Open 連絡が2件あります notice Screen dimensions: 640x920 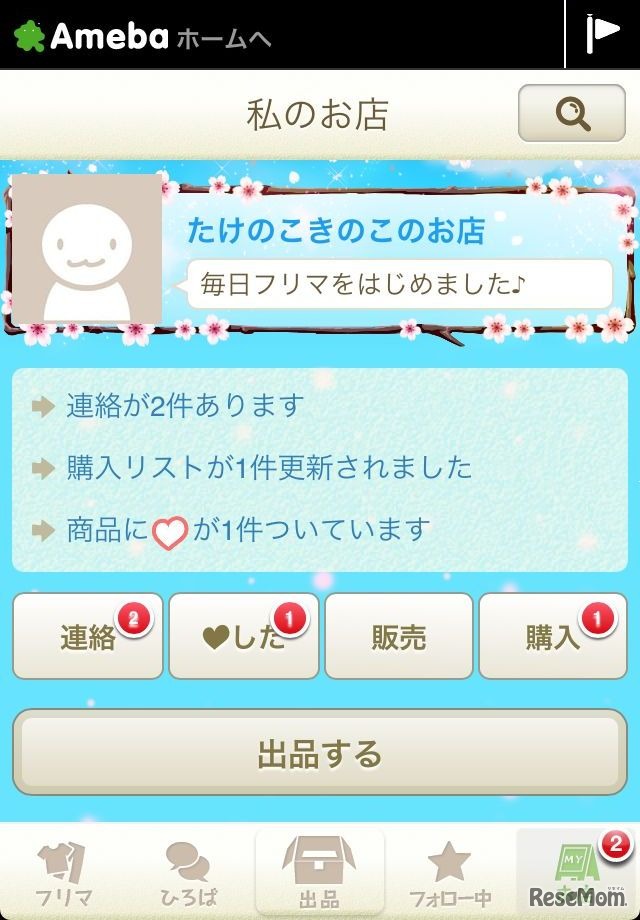184,406
